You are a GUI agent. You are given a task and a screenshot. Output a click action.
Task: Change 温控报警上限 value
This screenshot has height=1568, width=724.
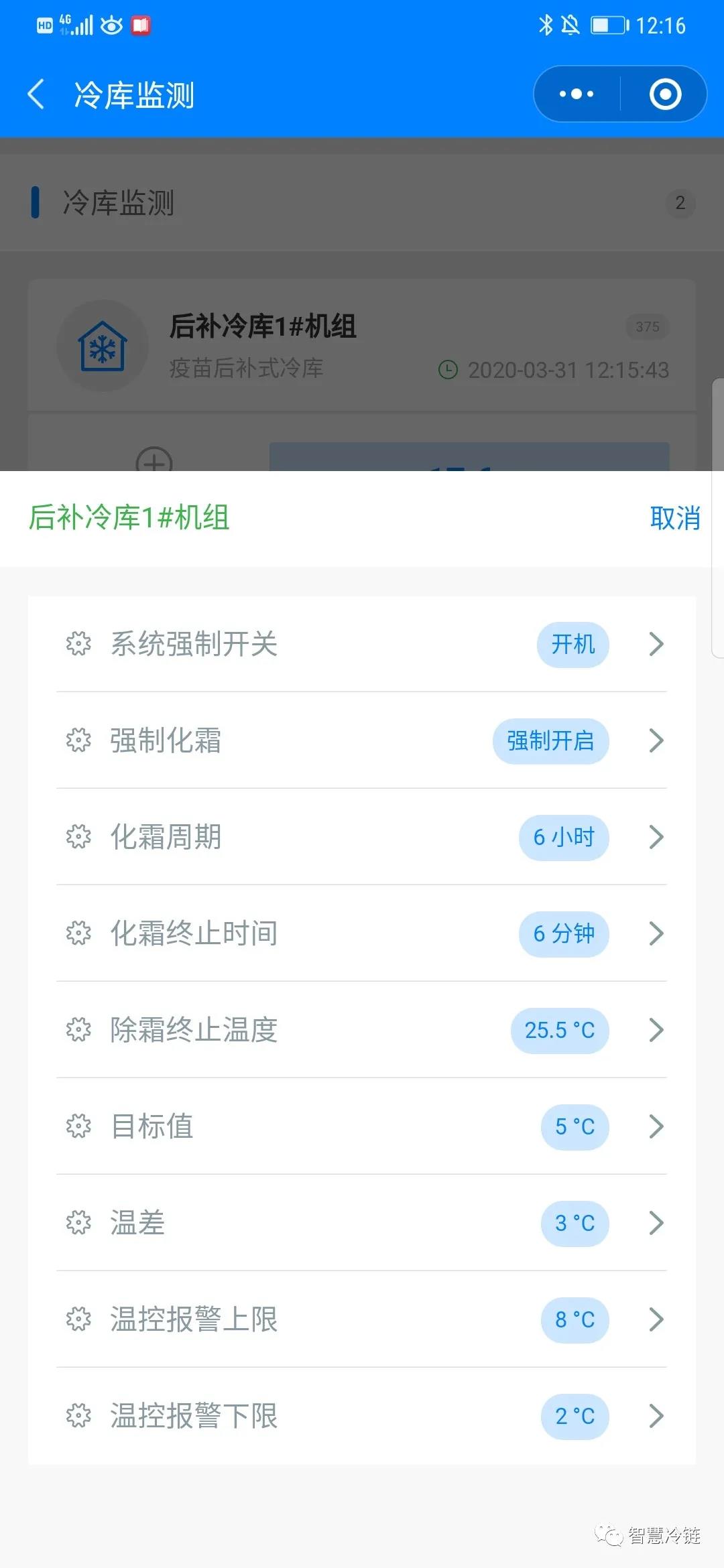(362, 1319)
